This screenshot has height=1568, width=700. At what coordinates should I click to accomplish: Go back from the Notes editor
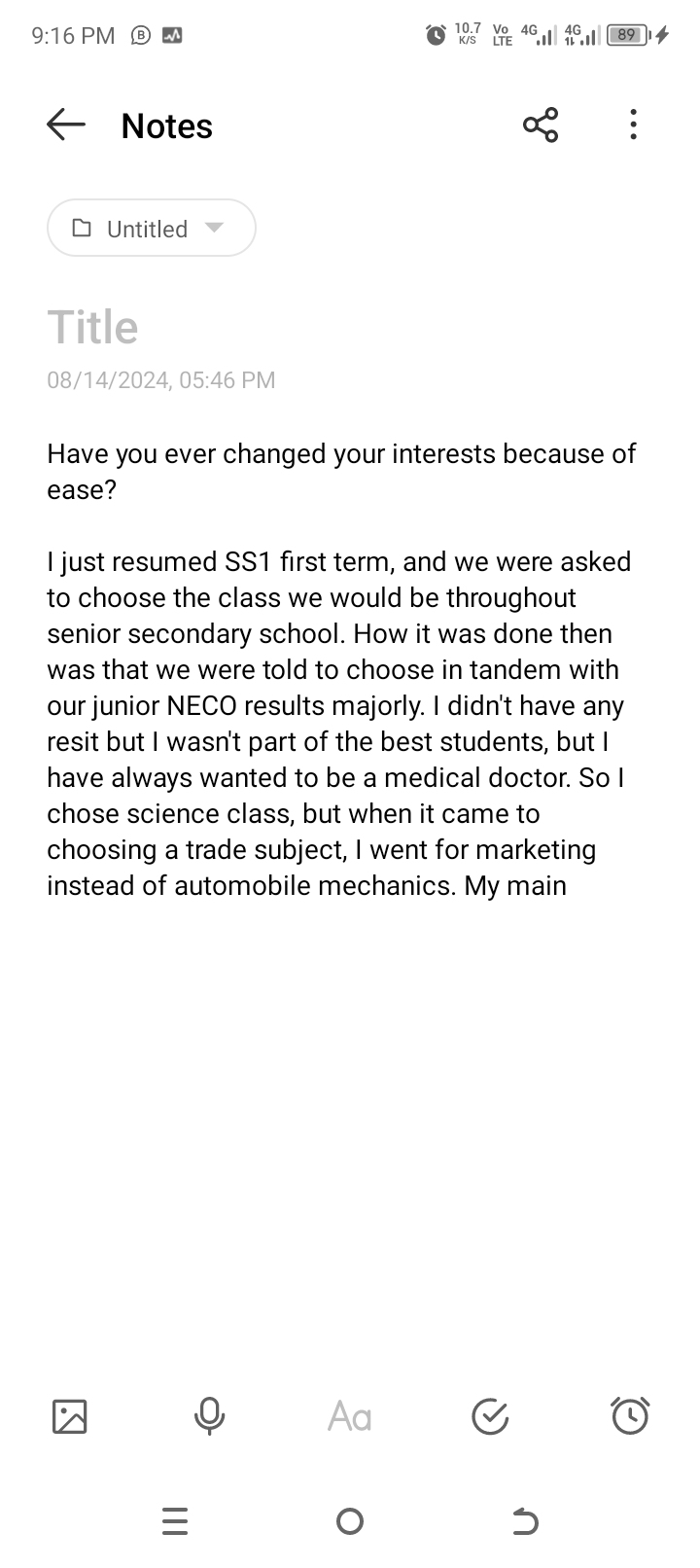tap(66, 125)
